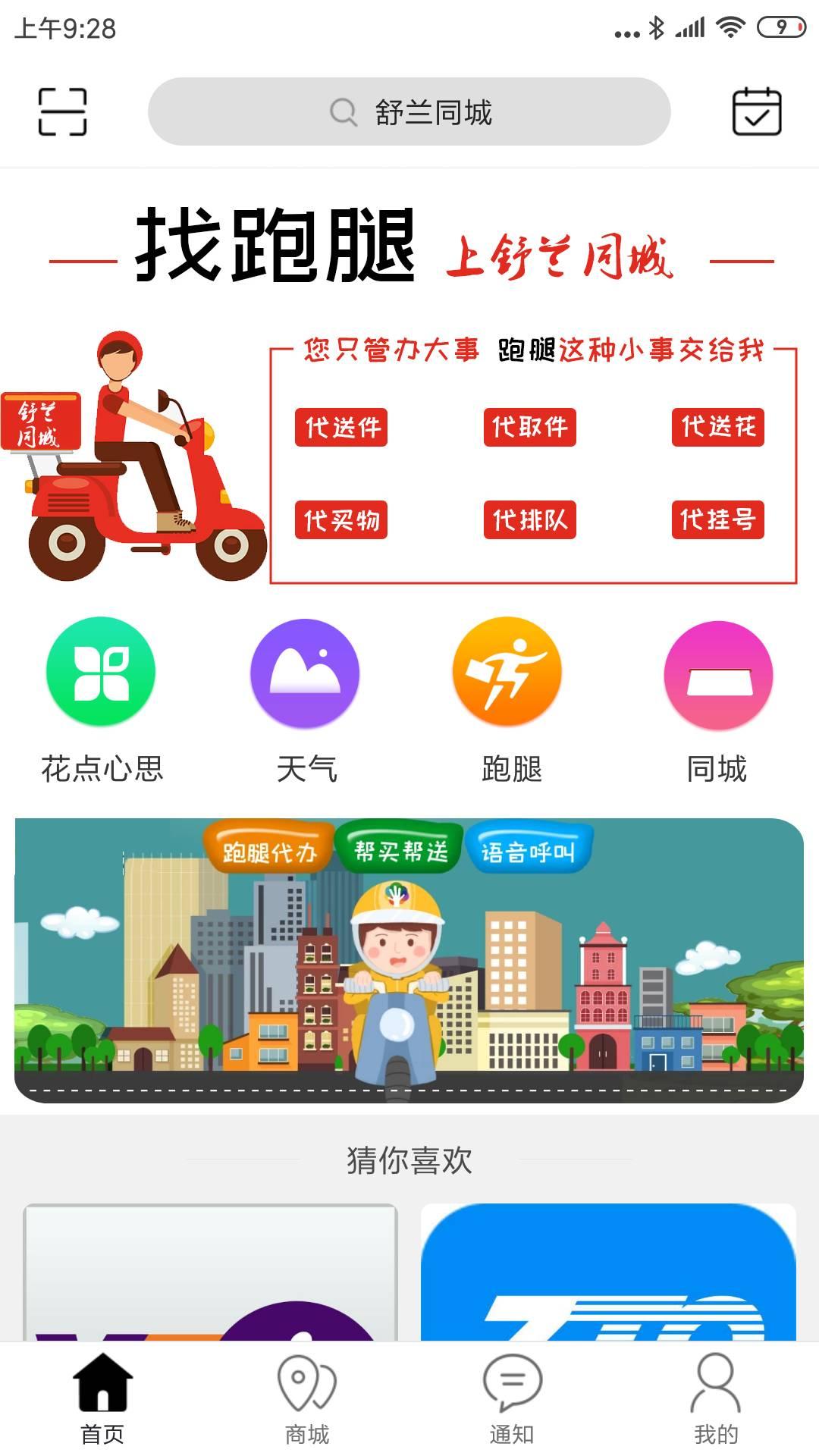Tap the 代买物 shopping errand button
819x1456 pixels.
(x=341, y=521)
